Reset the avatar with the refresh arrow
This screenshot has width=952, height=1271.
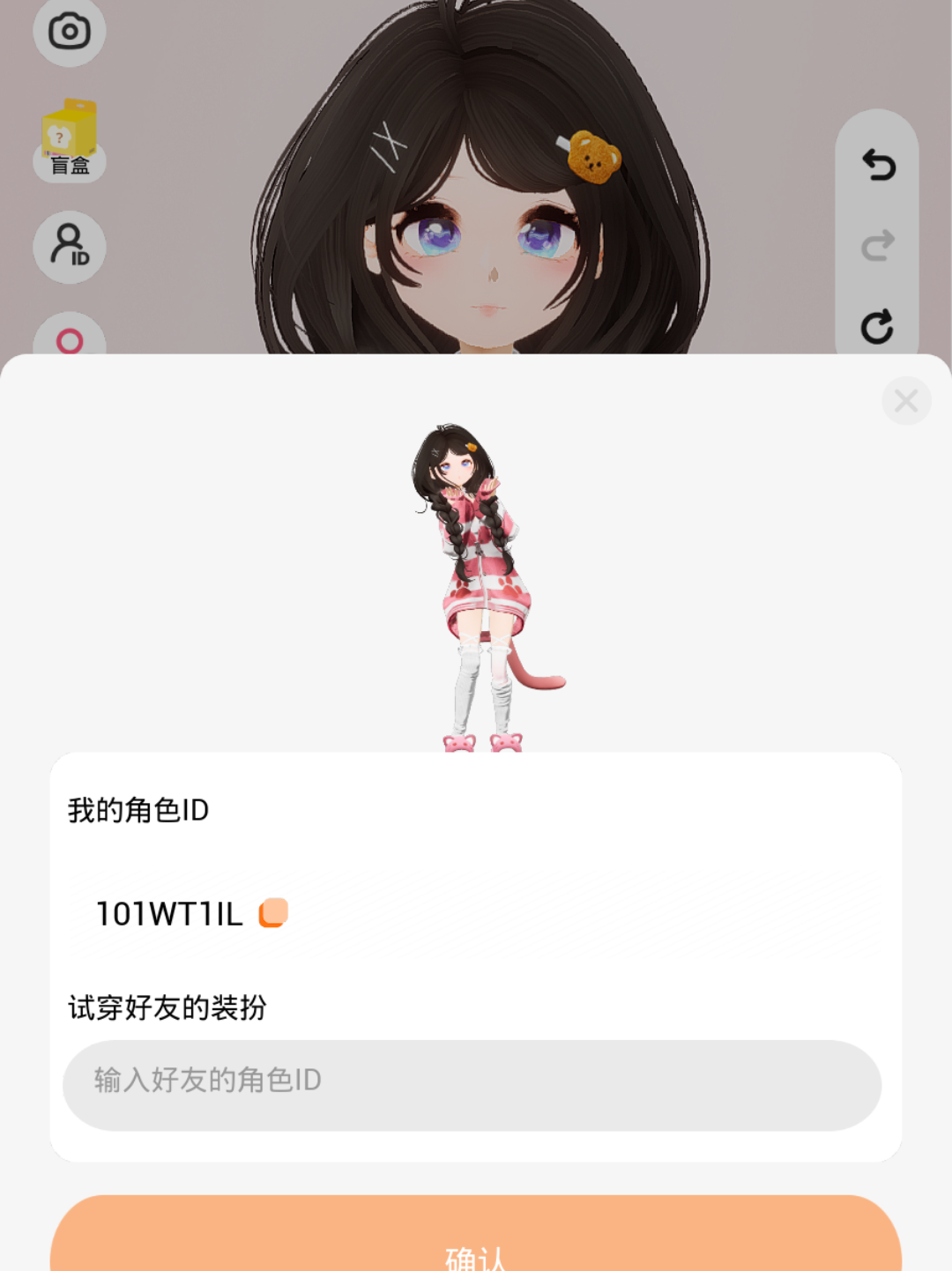pyautogui.click(x=877, y=326)
